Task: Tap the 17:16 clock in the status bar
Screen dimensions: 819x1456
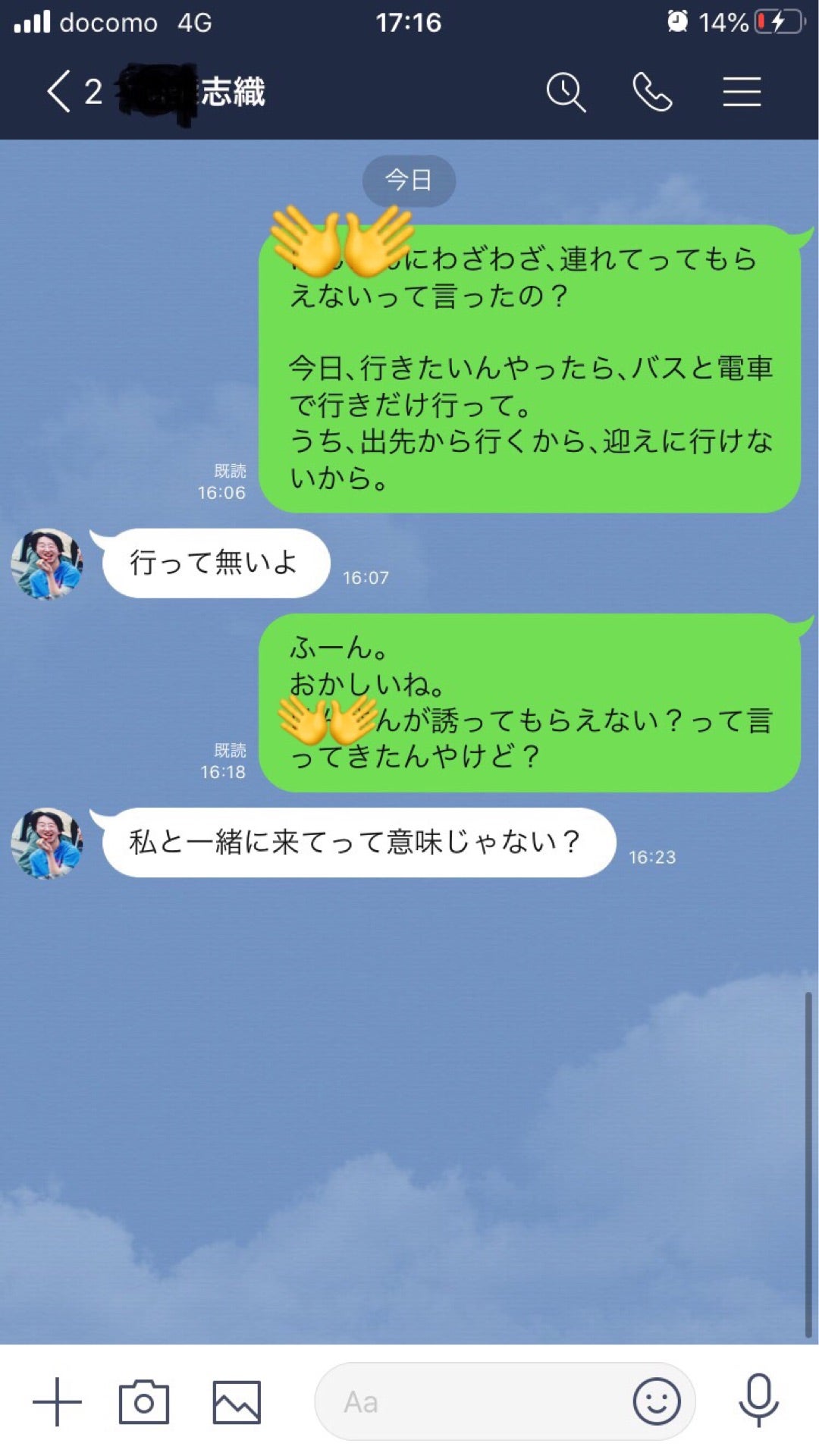Action: tap(408, 21)
